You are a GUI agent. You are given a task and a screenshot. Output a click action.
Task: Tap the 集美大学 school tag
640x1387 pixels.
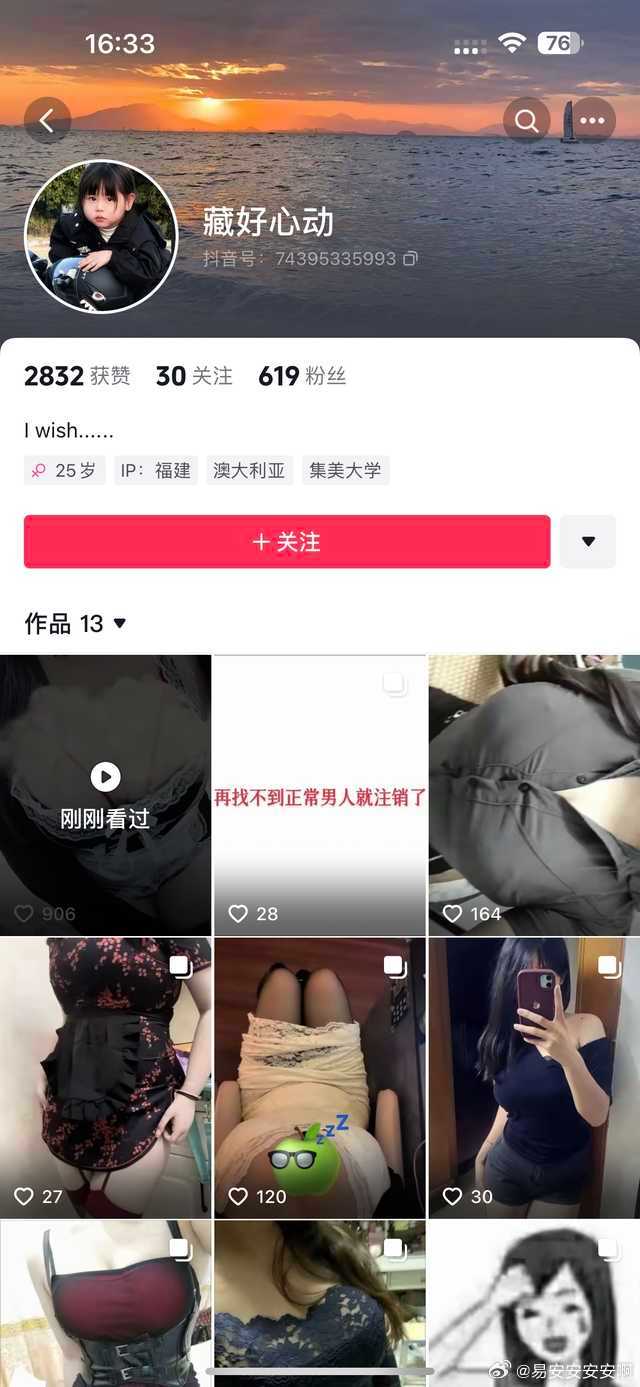(x=345, y=470)
